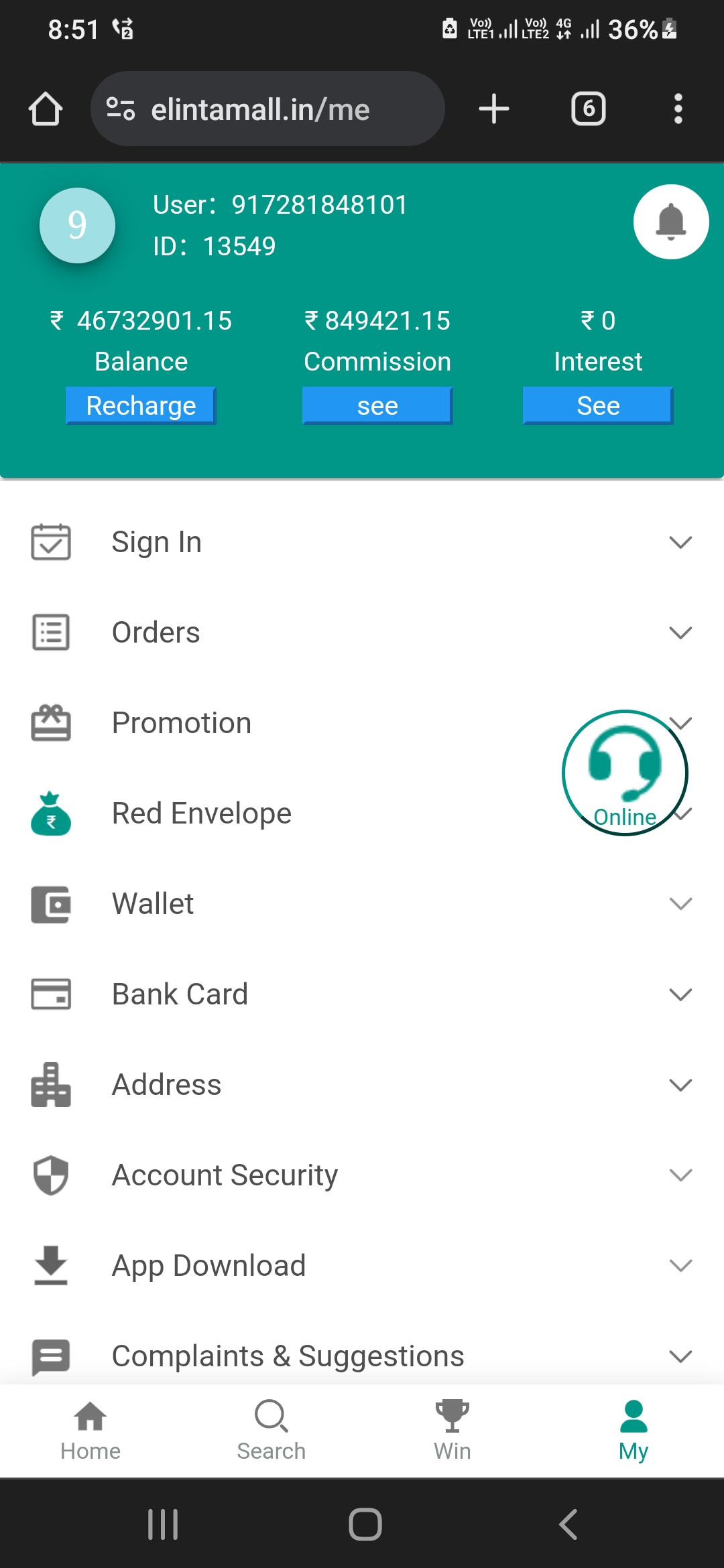The height and width of the screenshot is (1568, 724).
Task: Open the Address section
Action: coord(362,1085)
